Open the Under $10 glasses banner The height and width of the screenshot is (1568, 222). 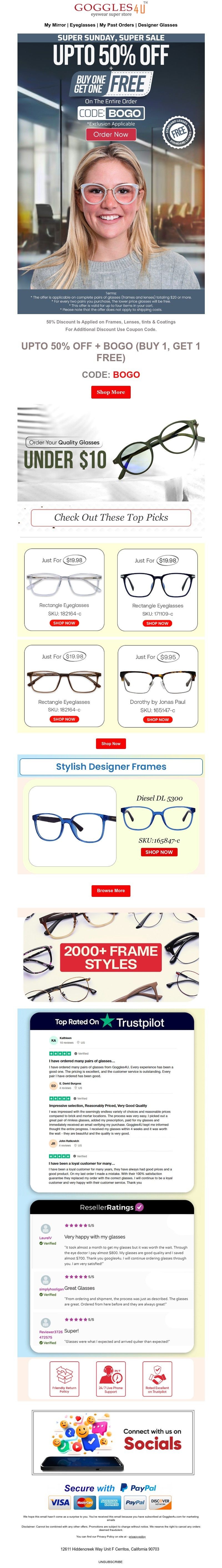click(110, 453)
